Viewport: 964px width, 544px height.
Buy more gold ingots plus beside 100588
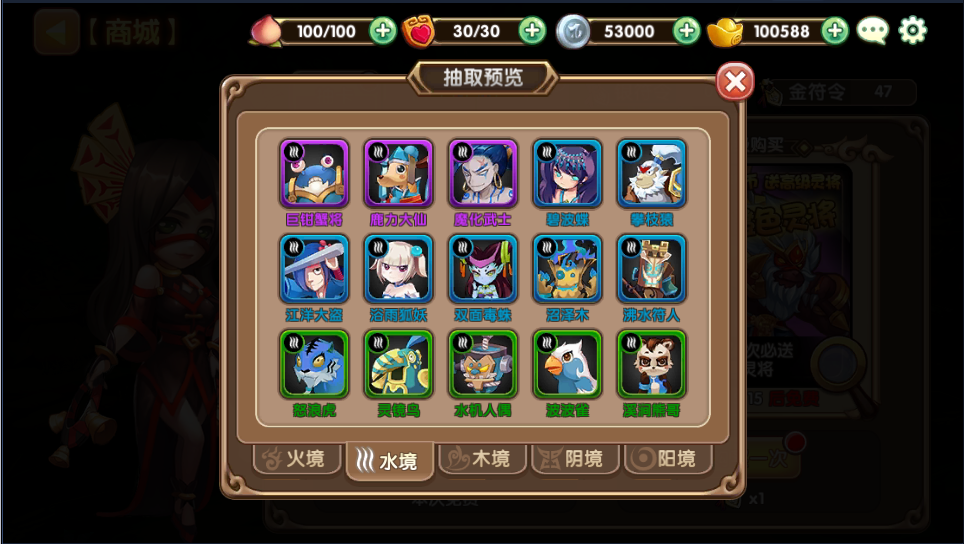point(835,31)
